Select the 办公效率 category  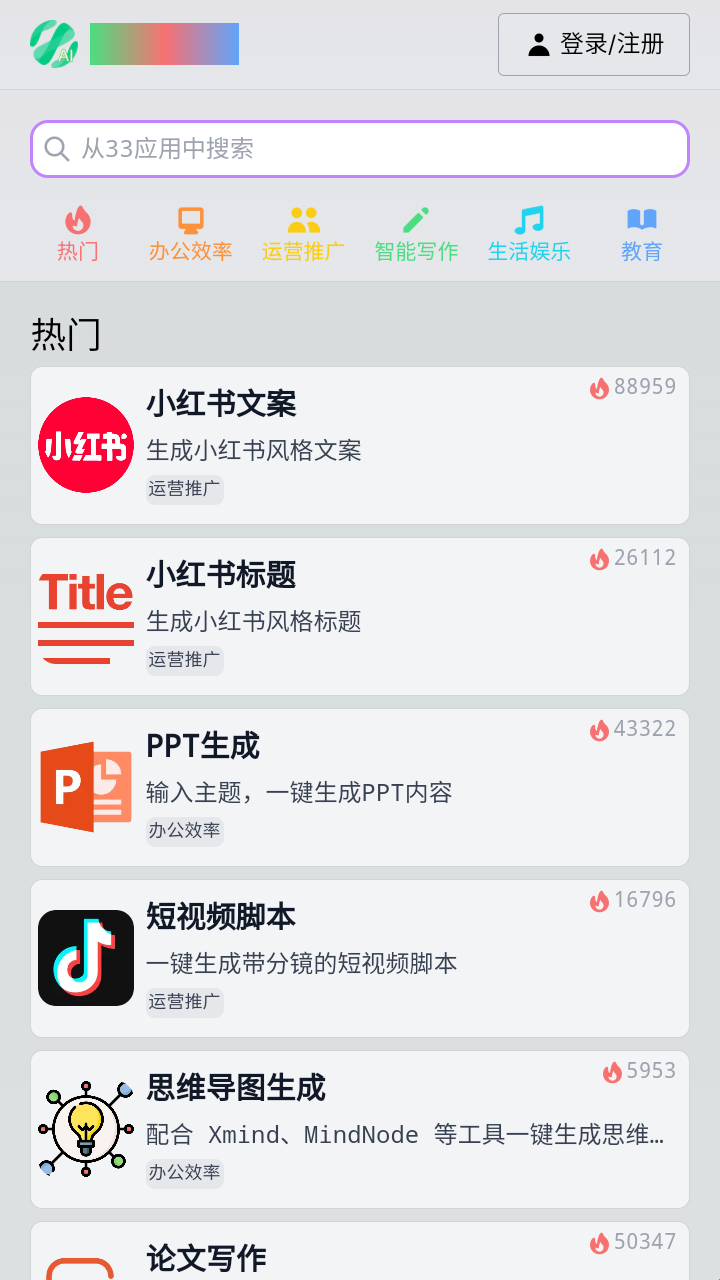tap(190, 235)
